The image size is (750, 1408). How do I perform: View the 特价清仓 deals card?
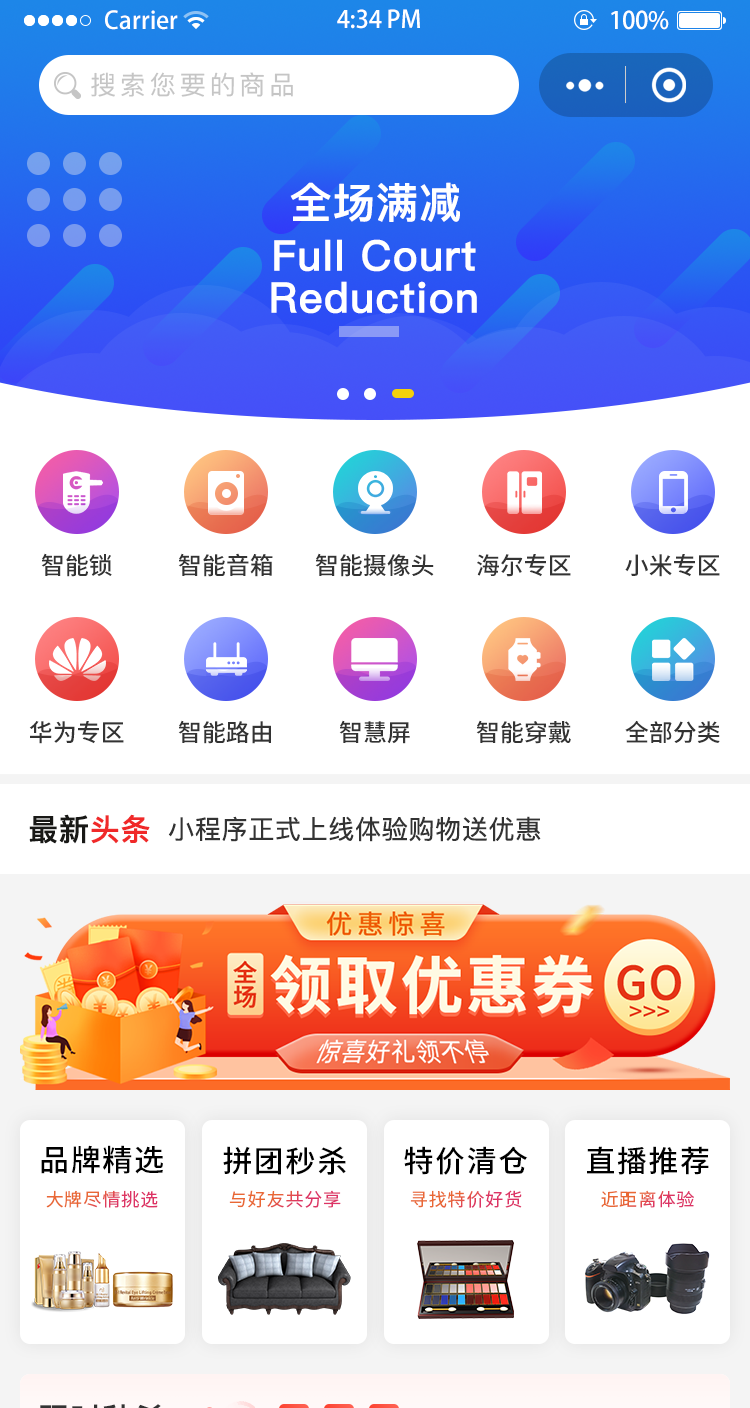tap(466, 1230)
